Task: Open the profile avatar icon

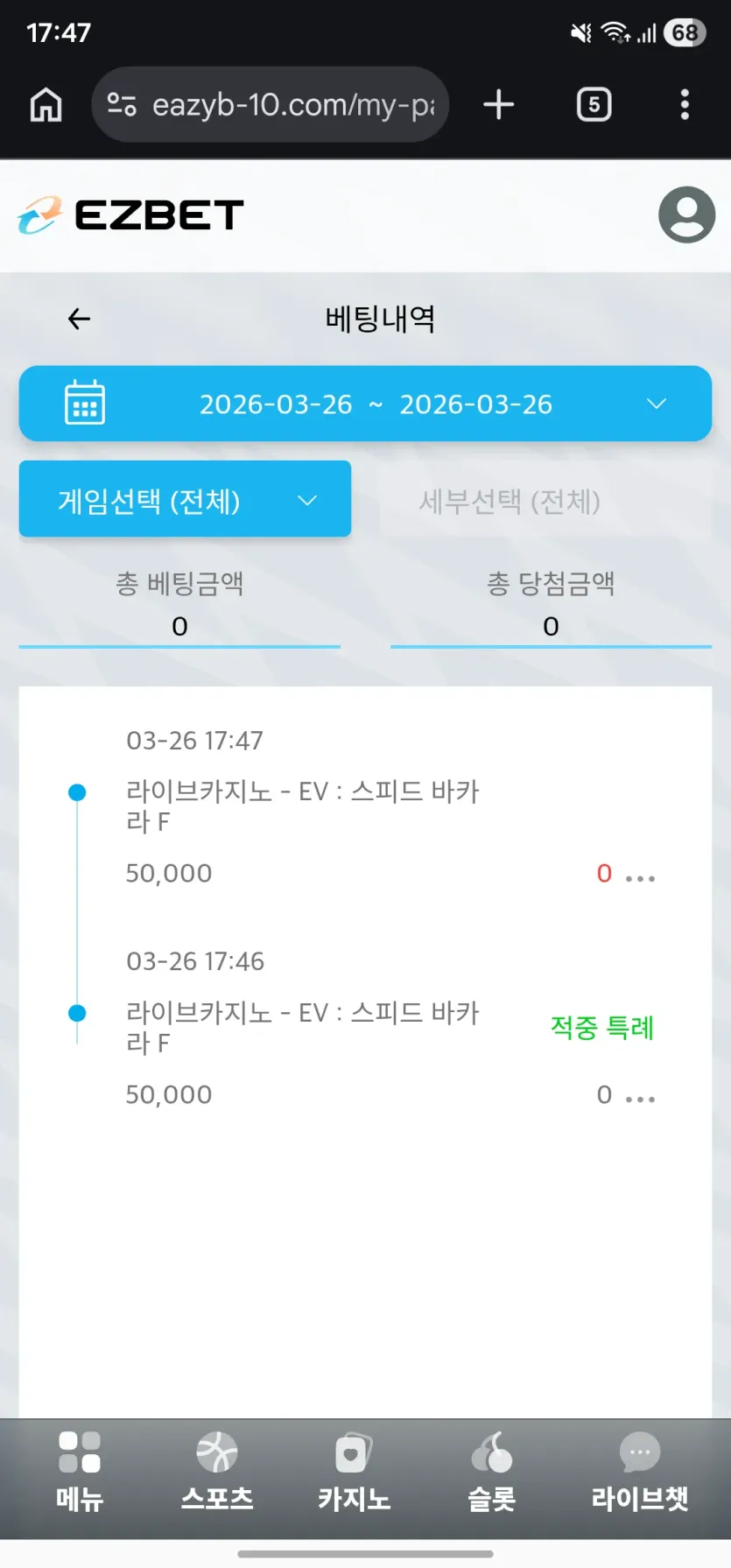Action: pyautogui.click(x=686, y=214)
